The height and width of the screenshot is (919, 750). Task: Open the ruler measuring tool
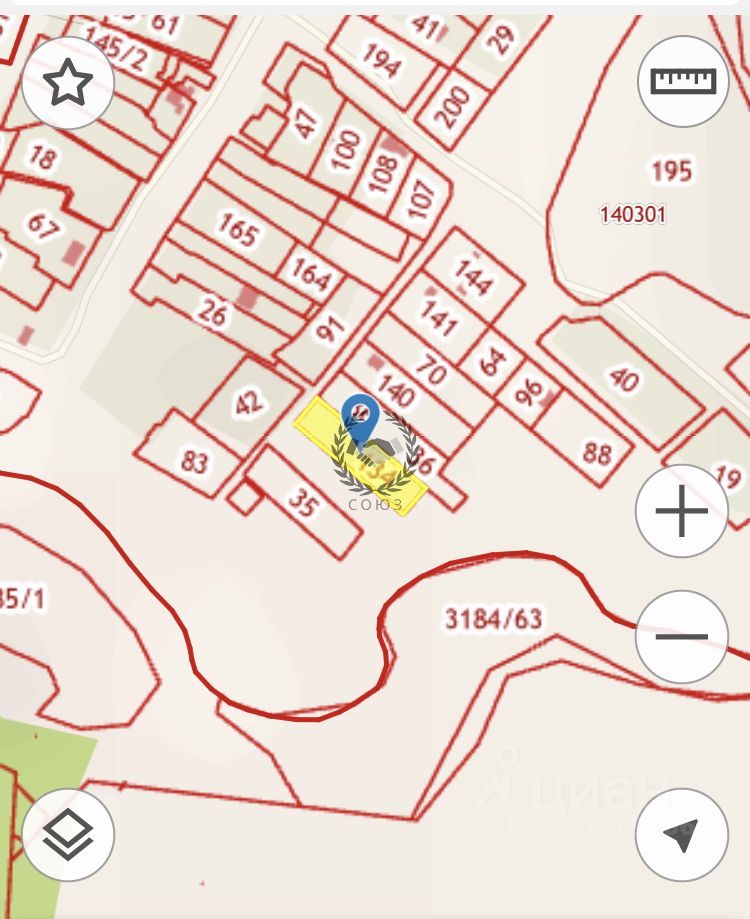683,81
